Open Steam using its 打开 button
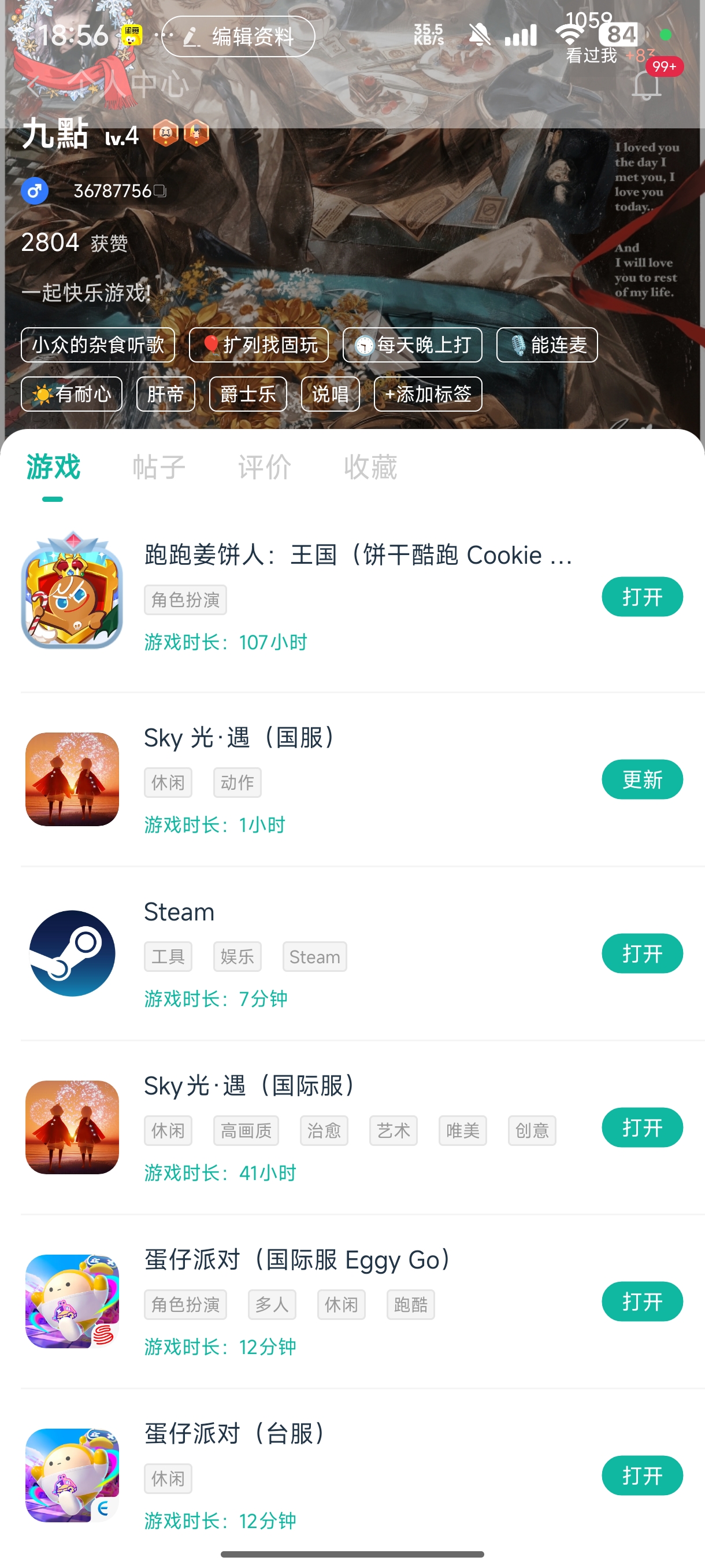The height and width of the screenshot is (1568, 705). (642, 953)
